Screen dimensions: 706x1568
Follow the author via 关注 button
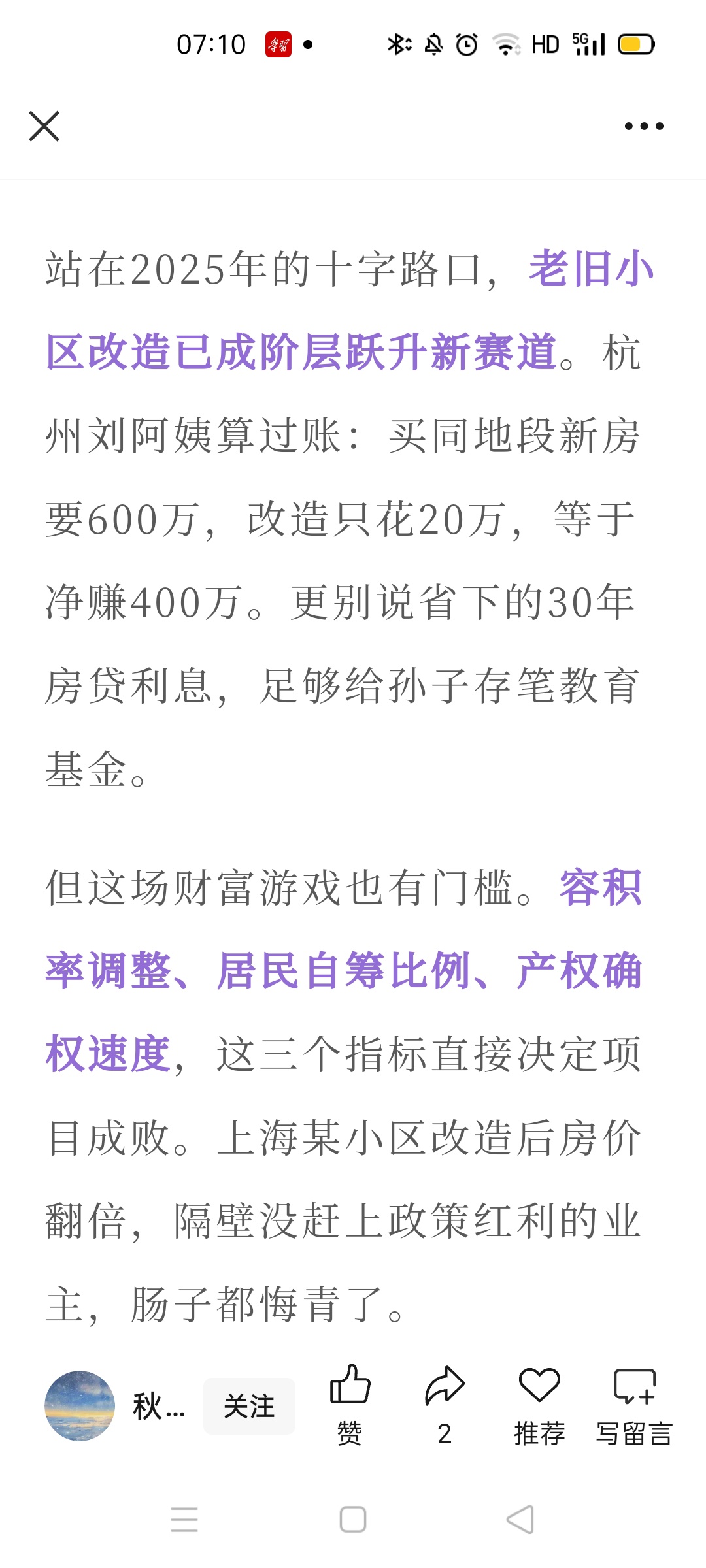(249, 1406)
